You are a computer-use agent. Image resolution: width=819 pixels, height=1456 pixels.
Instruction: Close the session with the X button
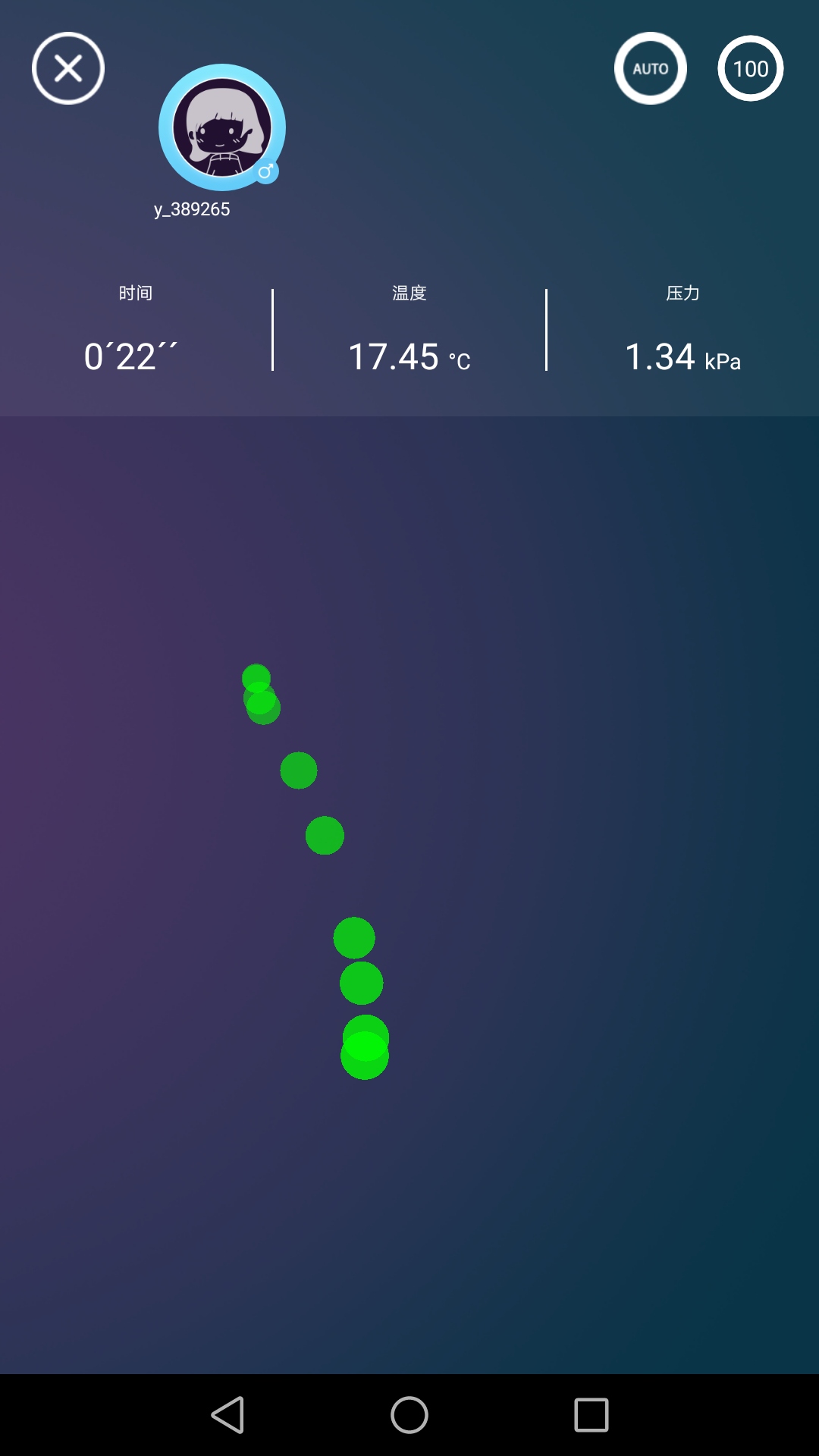68,69
